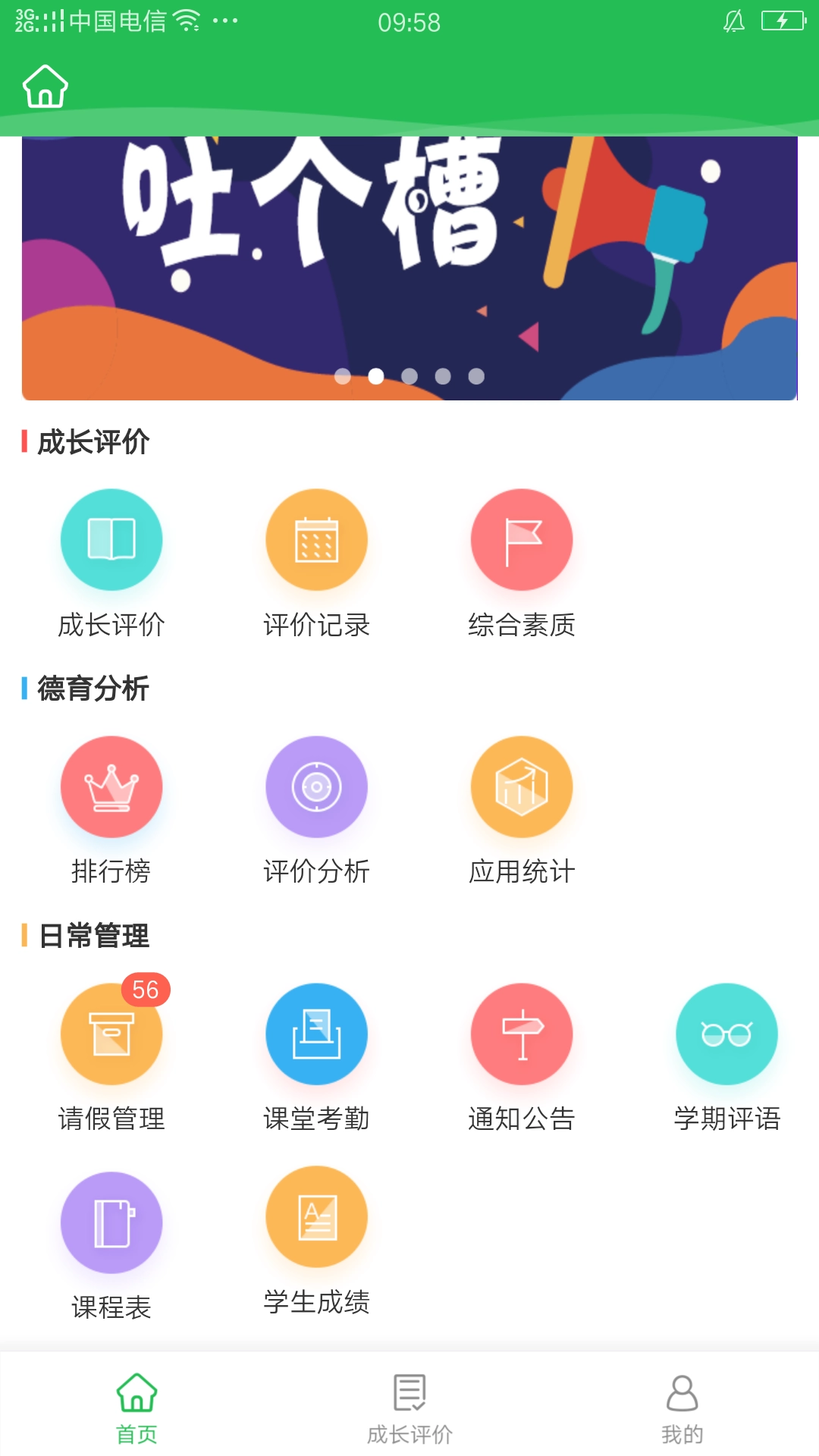Image resolution: width=819 pixels, height=1456 pixels.
Task: Switch to the 成长评价 bottom tab
Action: pyautogui.click(x=409, y=1407)
